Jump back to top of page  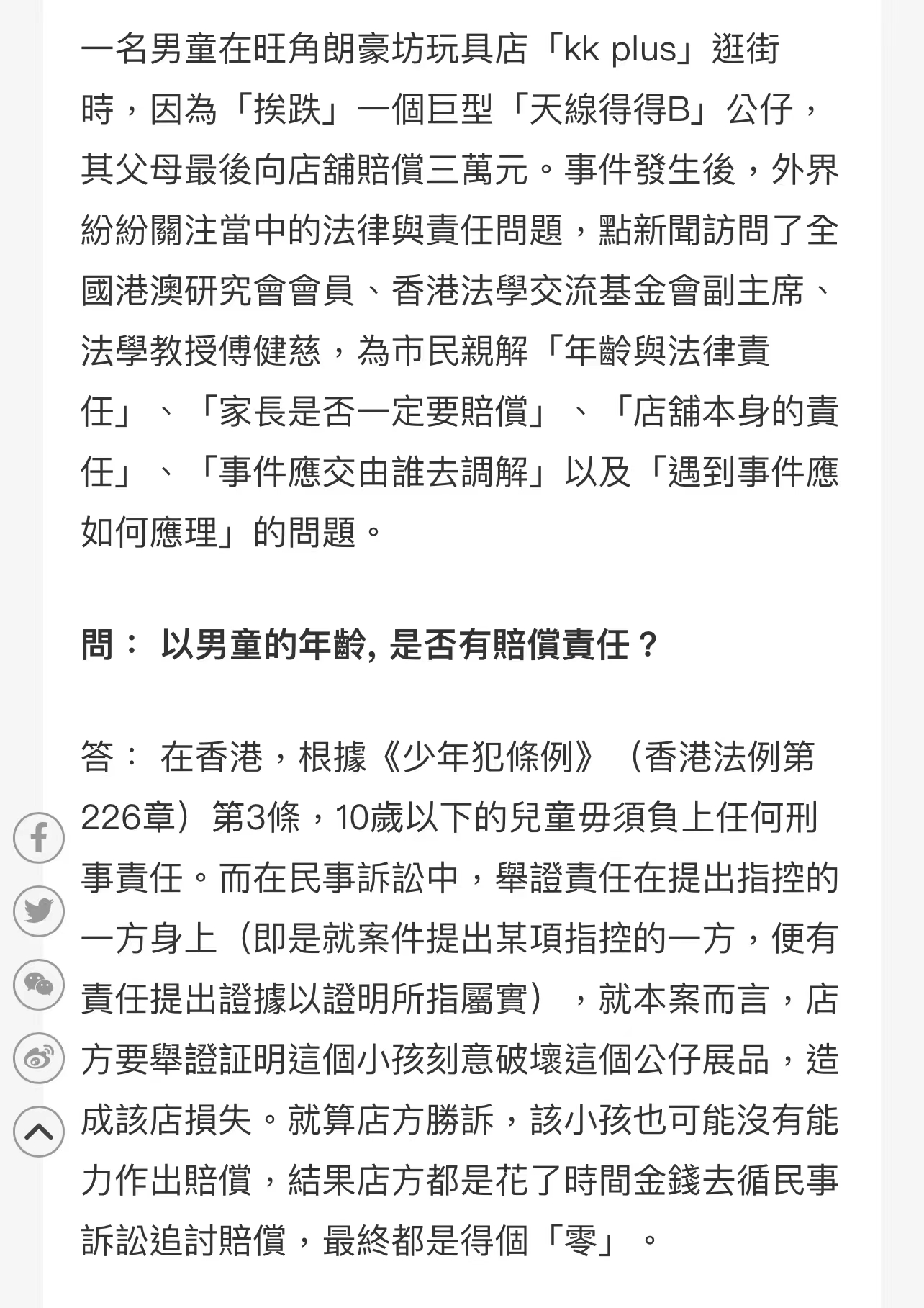click(39, 1132)
